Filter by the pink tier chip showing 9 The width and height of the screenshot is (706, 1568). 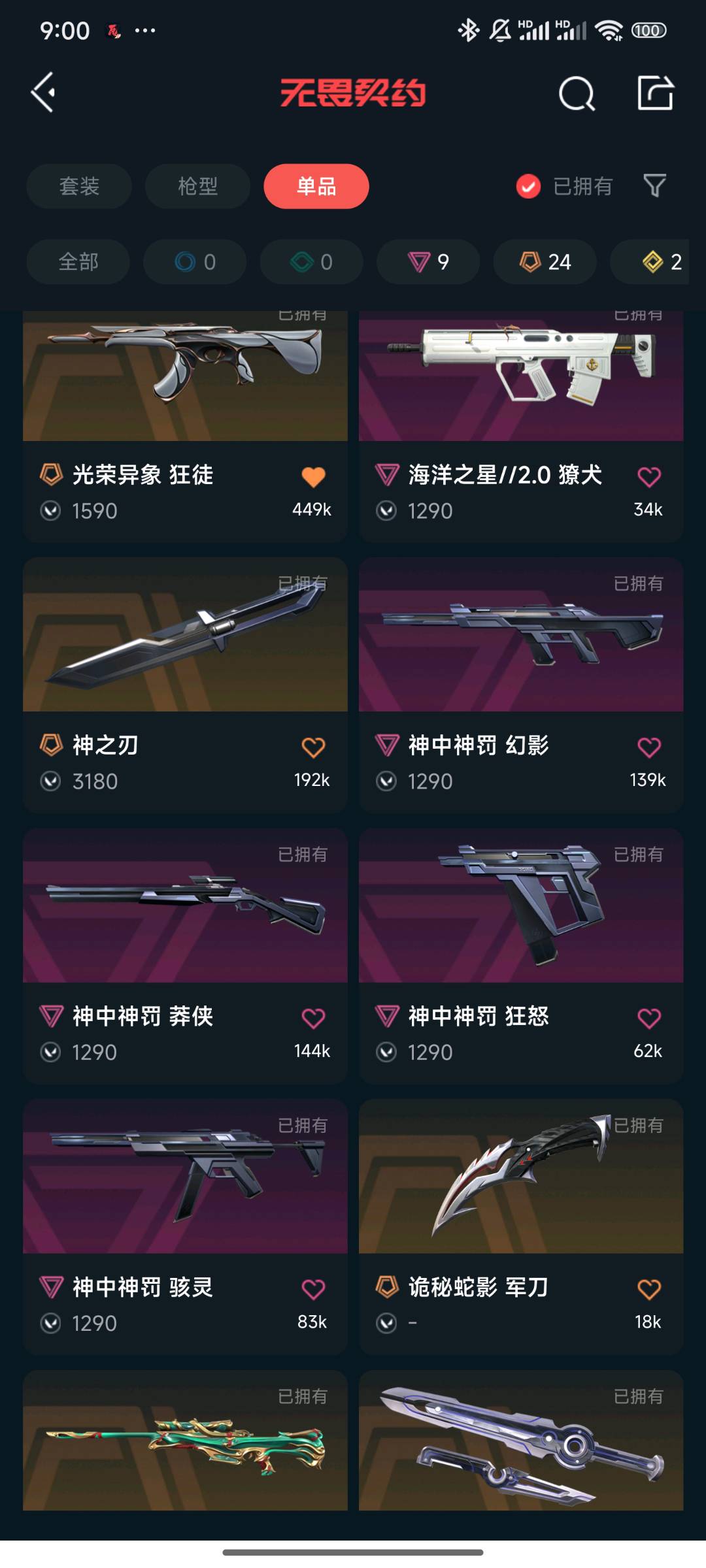point(428,262)
